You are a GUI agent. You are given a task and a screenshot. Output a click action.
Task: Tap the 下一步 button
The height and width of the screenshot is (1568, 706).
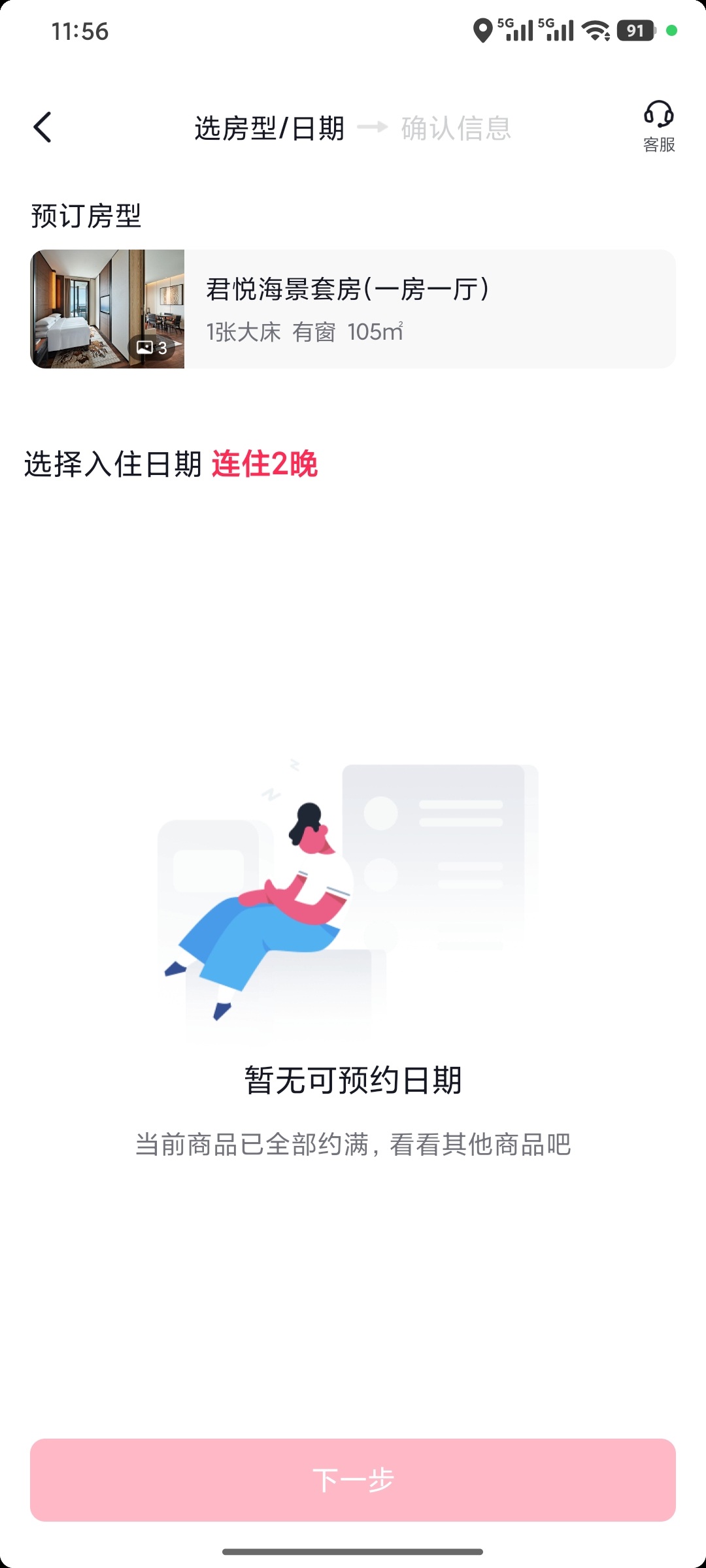pos(353,1480)
